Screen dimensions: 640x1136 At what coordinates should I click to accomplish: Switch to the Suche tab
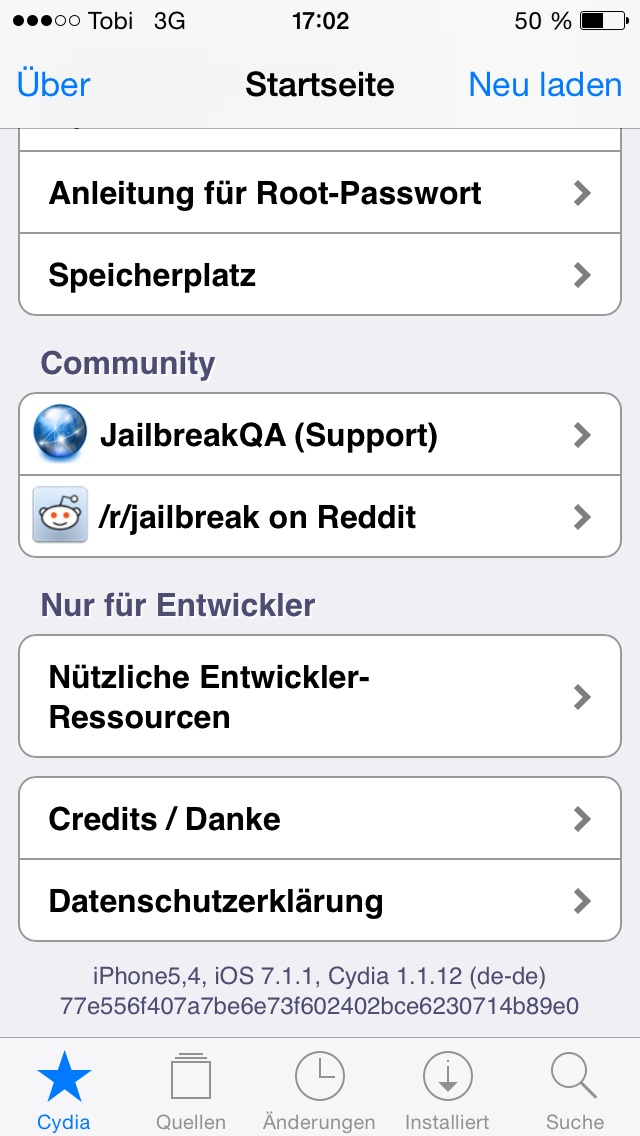pos(575,1090)
